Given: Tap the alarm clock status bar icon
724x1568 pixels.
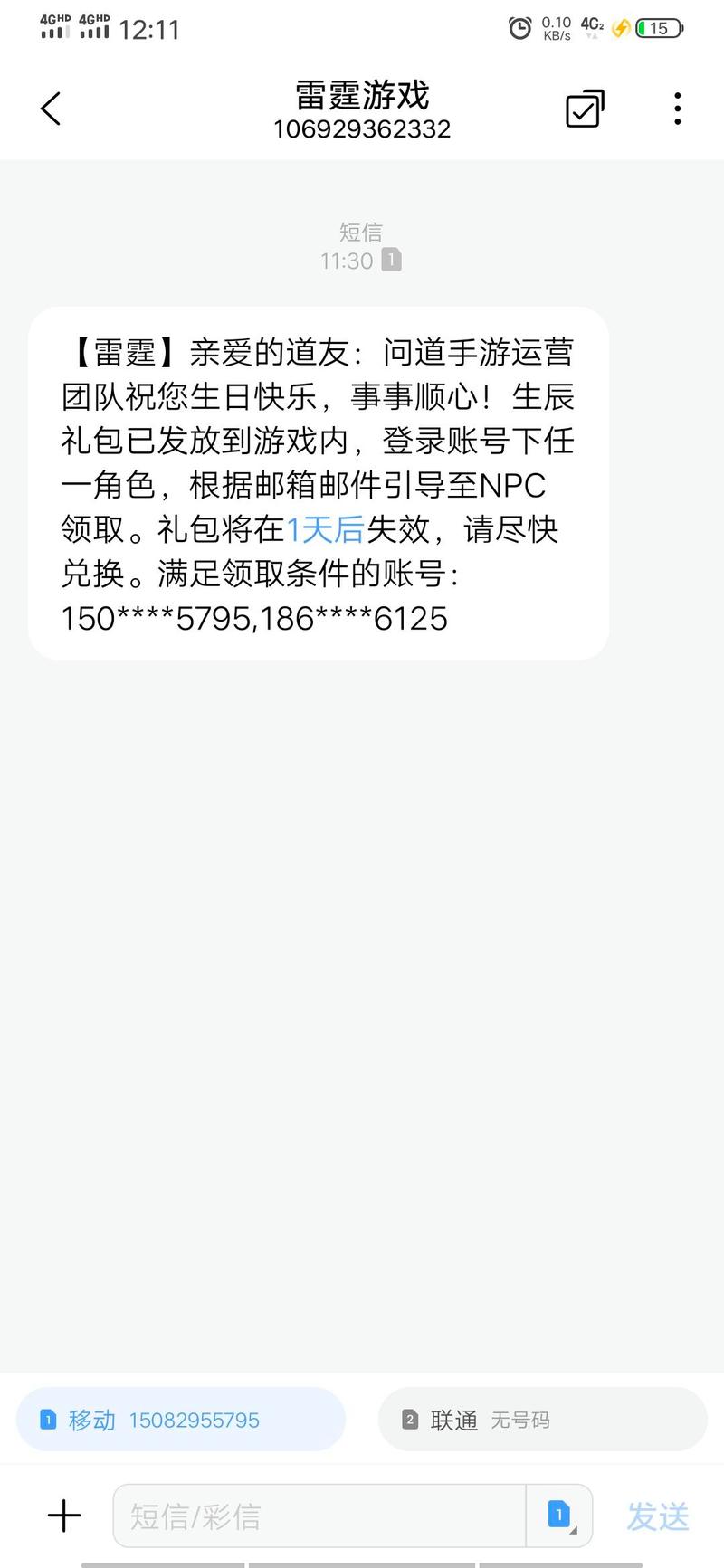Looking at the screenshot, I should [x=519, y=29].
